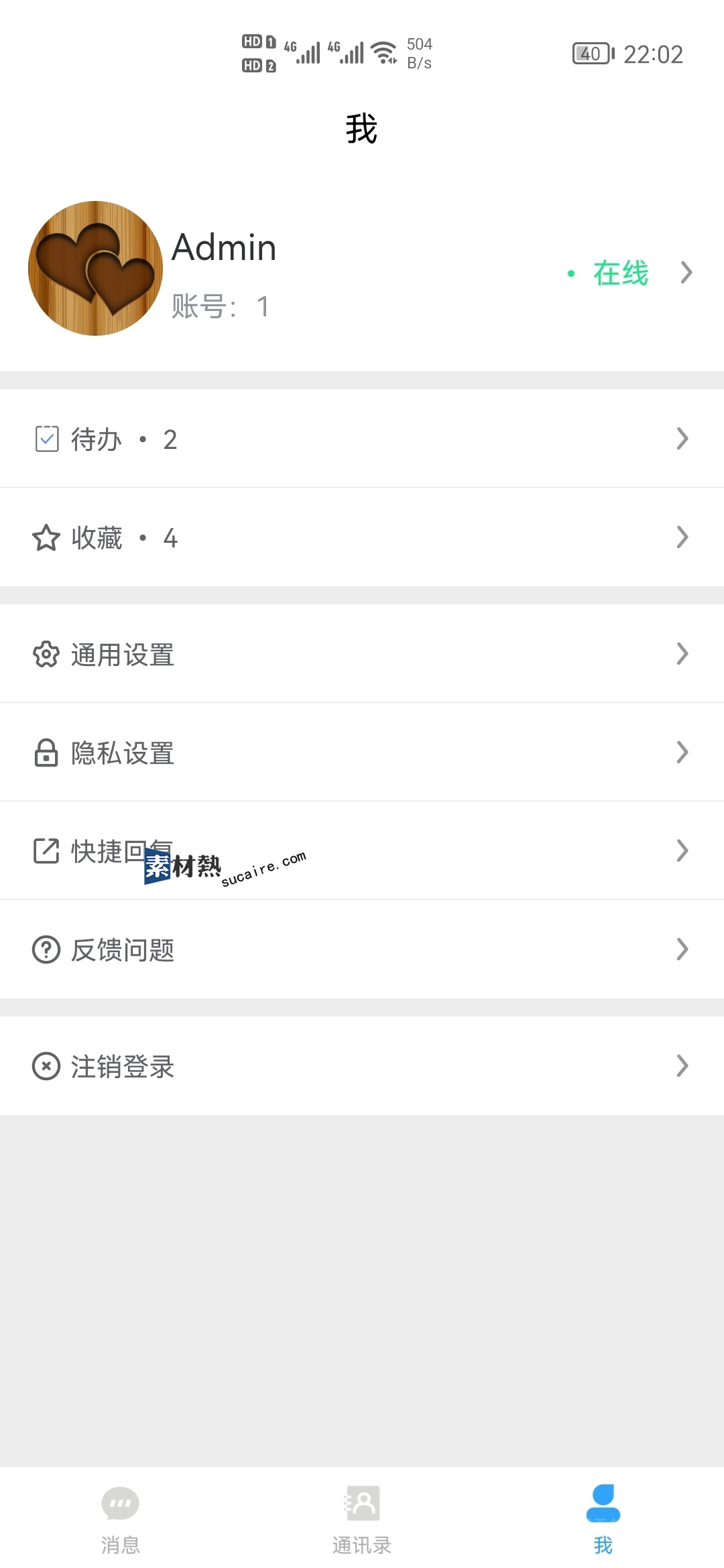724x1568 pixels.
Task: Open 隐私设置 privacy settings
Action: 362,753
